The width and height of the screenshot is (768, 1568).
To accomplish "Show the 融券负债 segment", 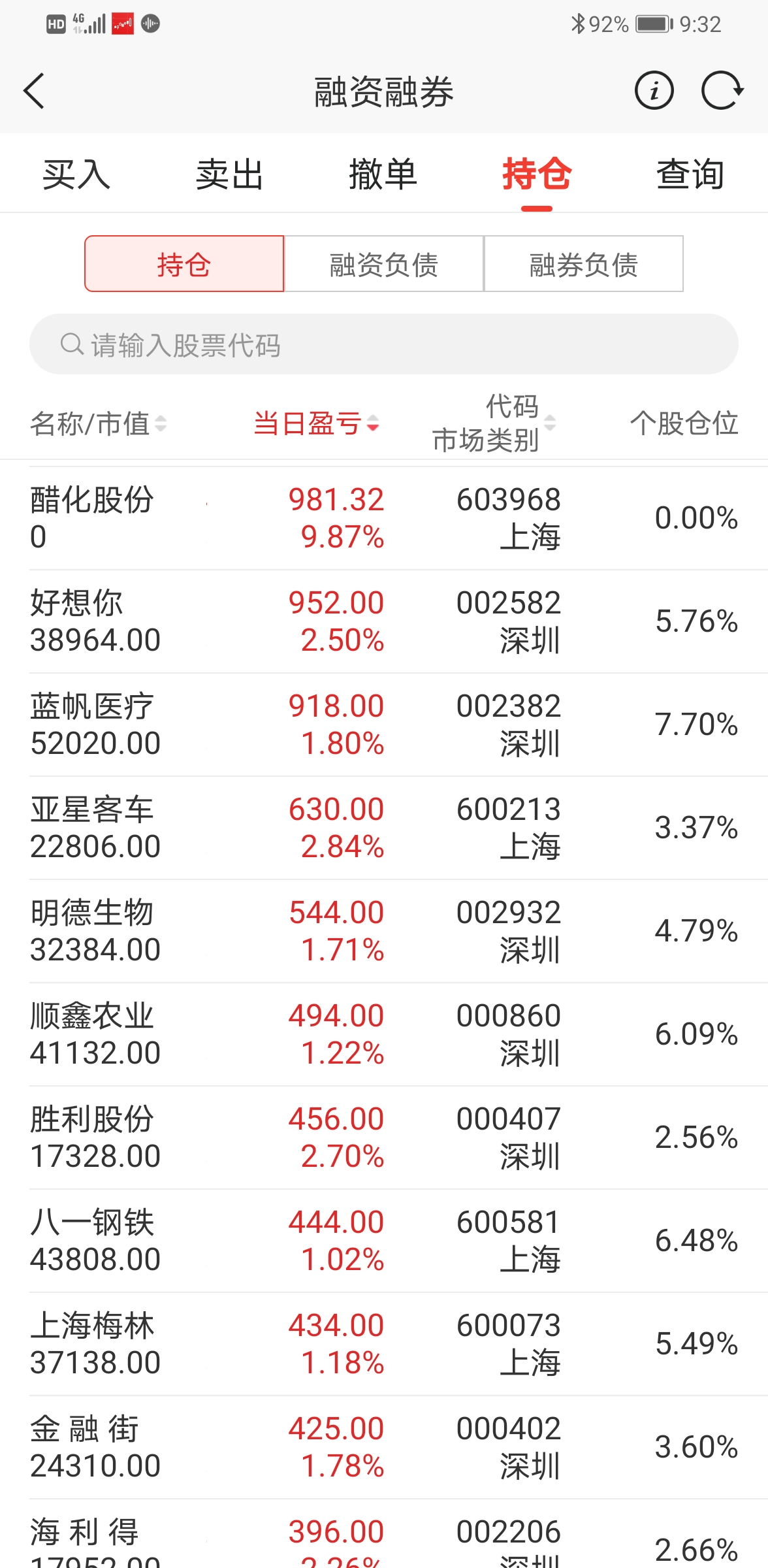I will (583, 264).
